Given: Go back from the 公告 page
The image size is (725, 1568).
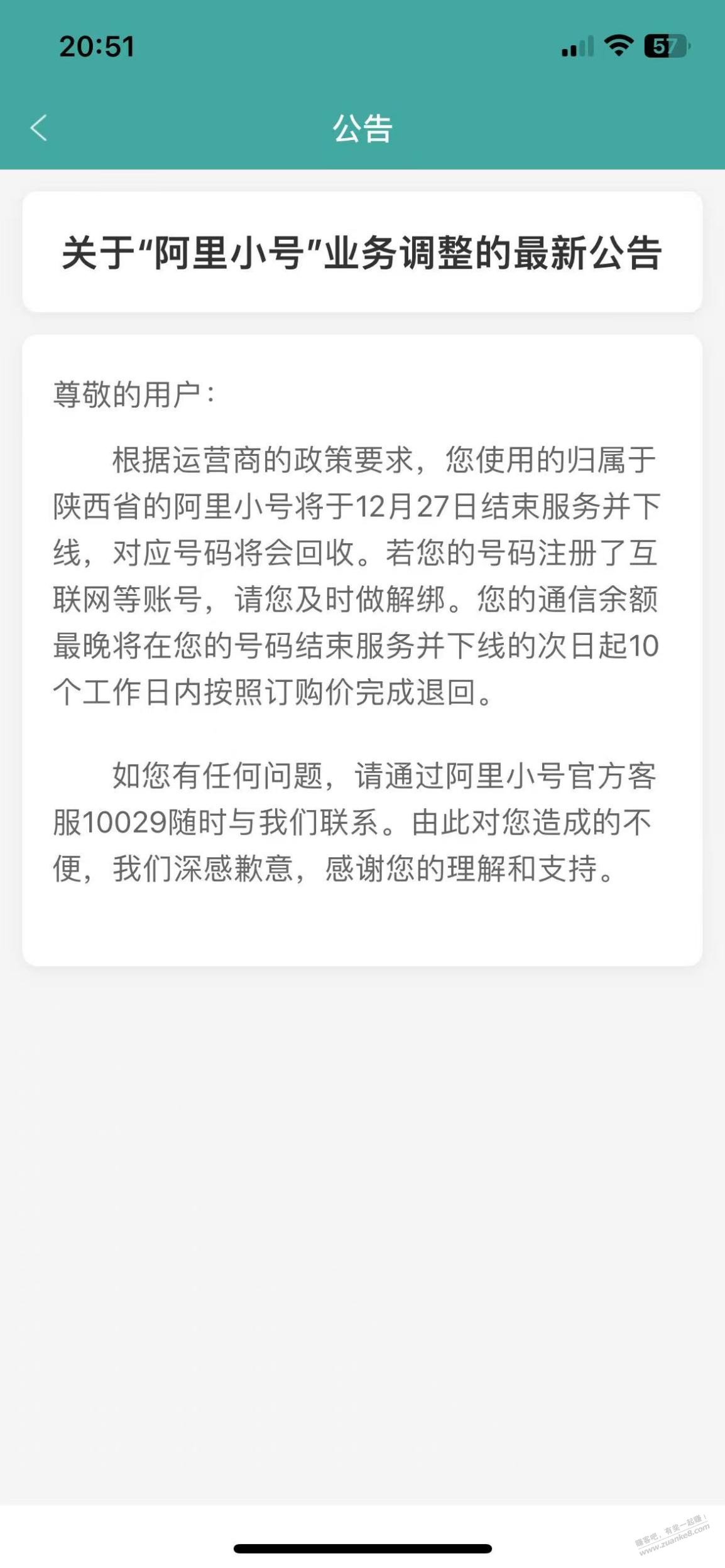Looking at the screenshot, I should point(39,128).
